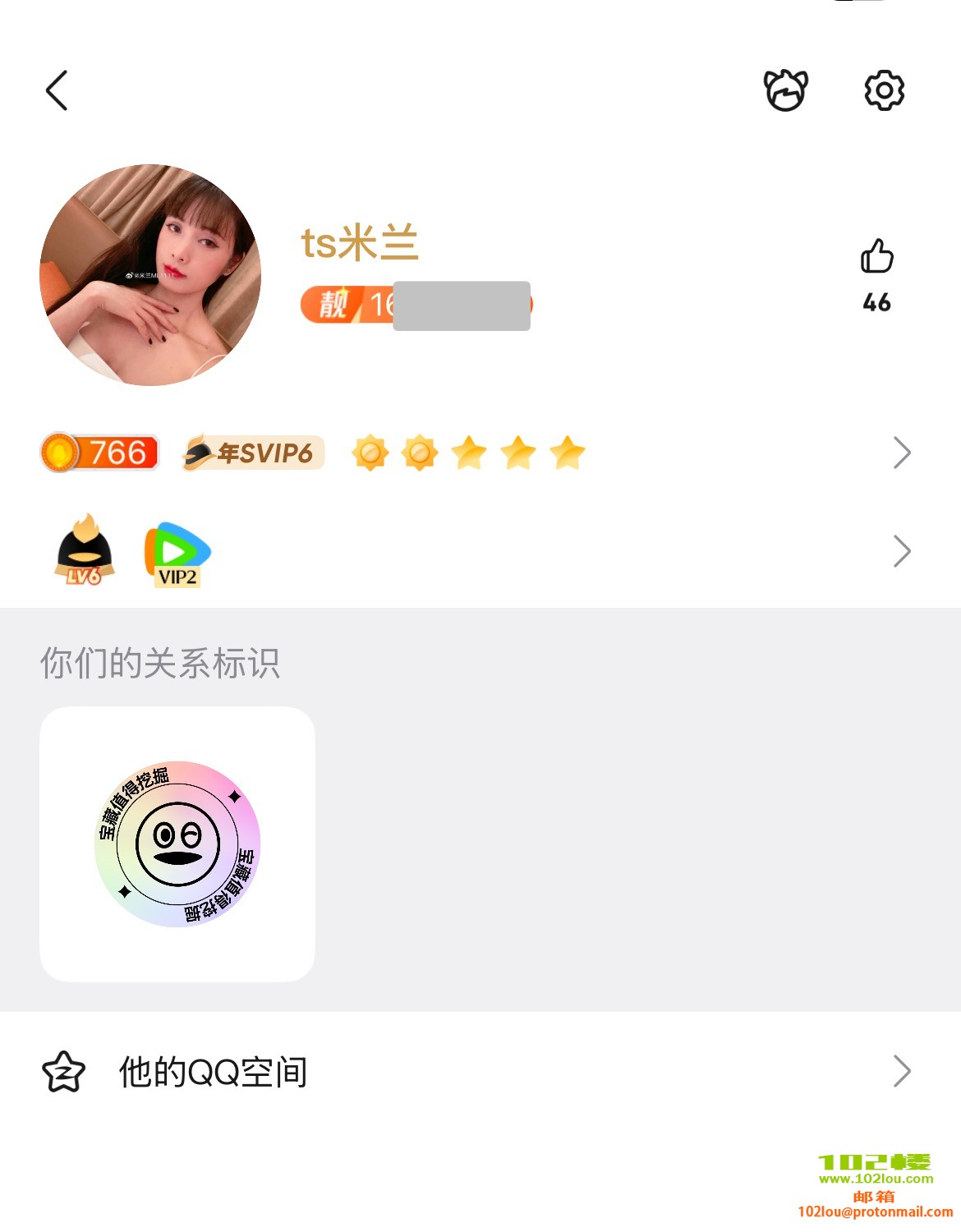The image size is (961, 1232).
Task: Open the settings gear icon
Action: [884, 90]
